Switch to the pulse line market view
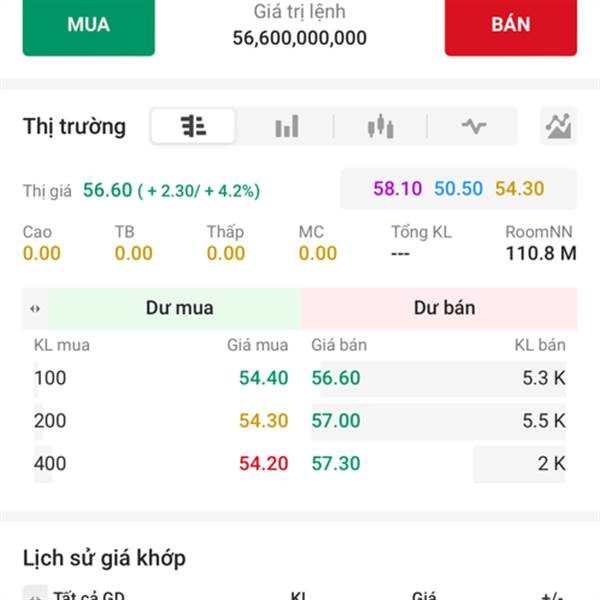 (x=473, y=126)
